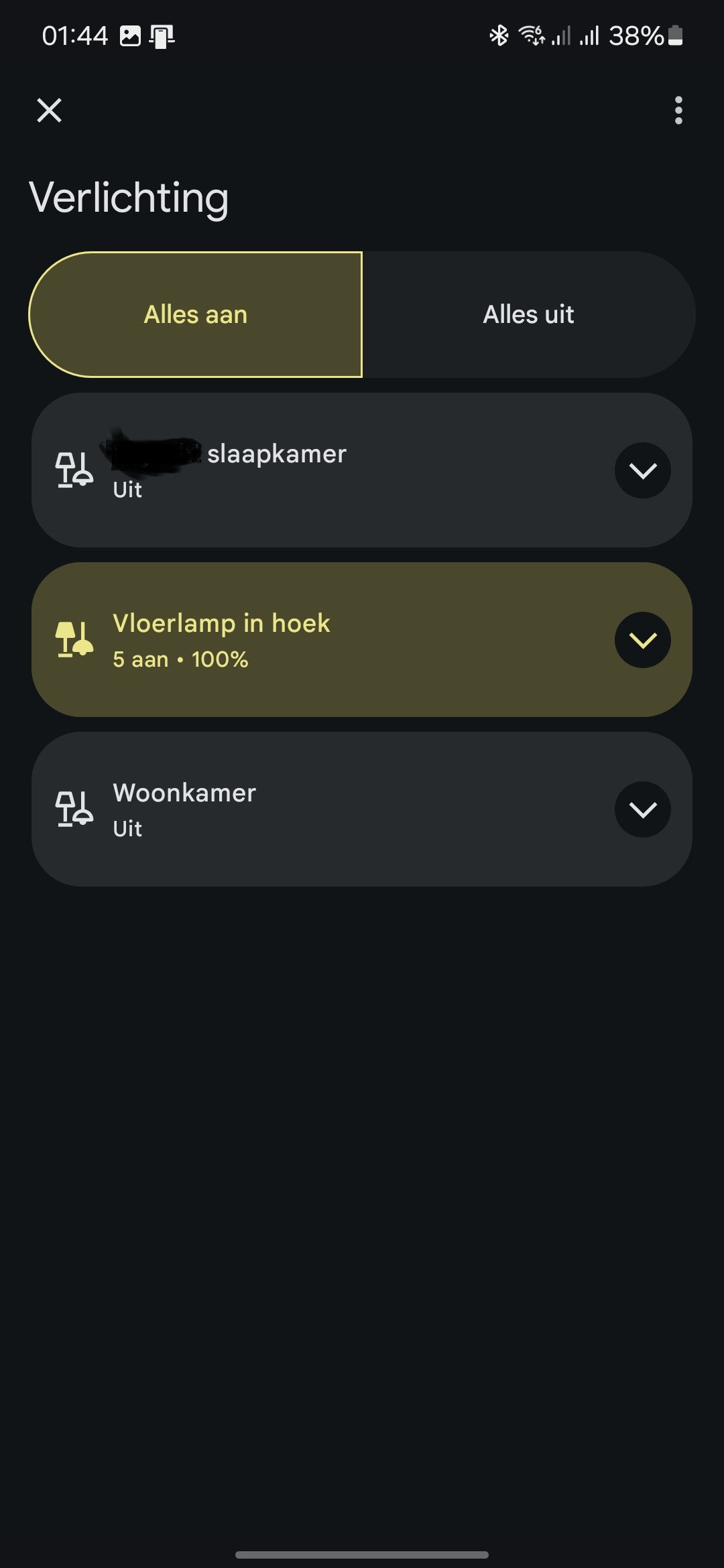This screenshot has width=724, height=1568.
Task: Toggle the Woonkamer lights card
Action: (362, 809)
